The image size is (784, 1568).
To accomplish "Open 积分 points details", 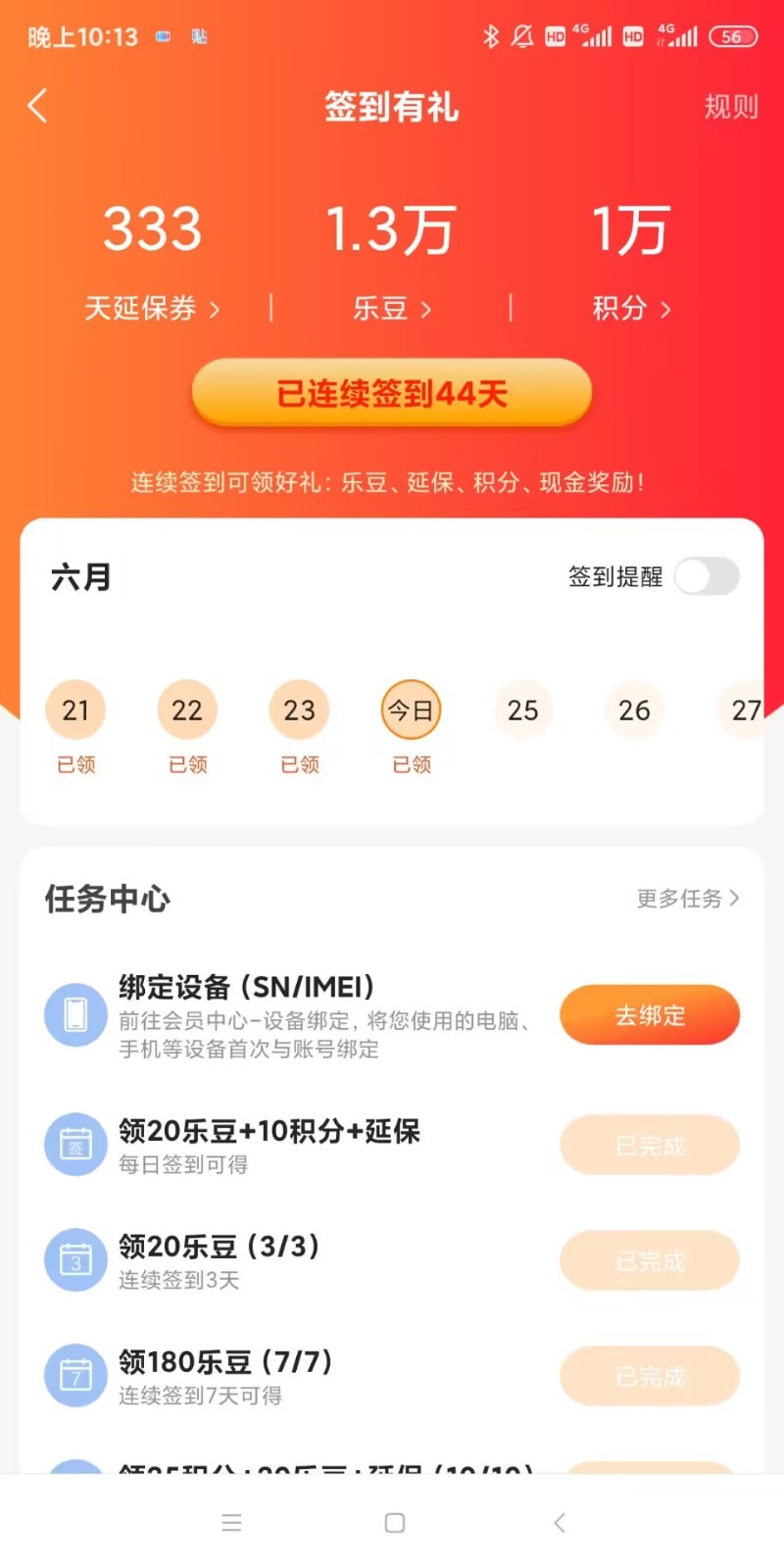I will (x=631, y=309).
